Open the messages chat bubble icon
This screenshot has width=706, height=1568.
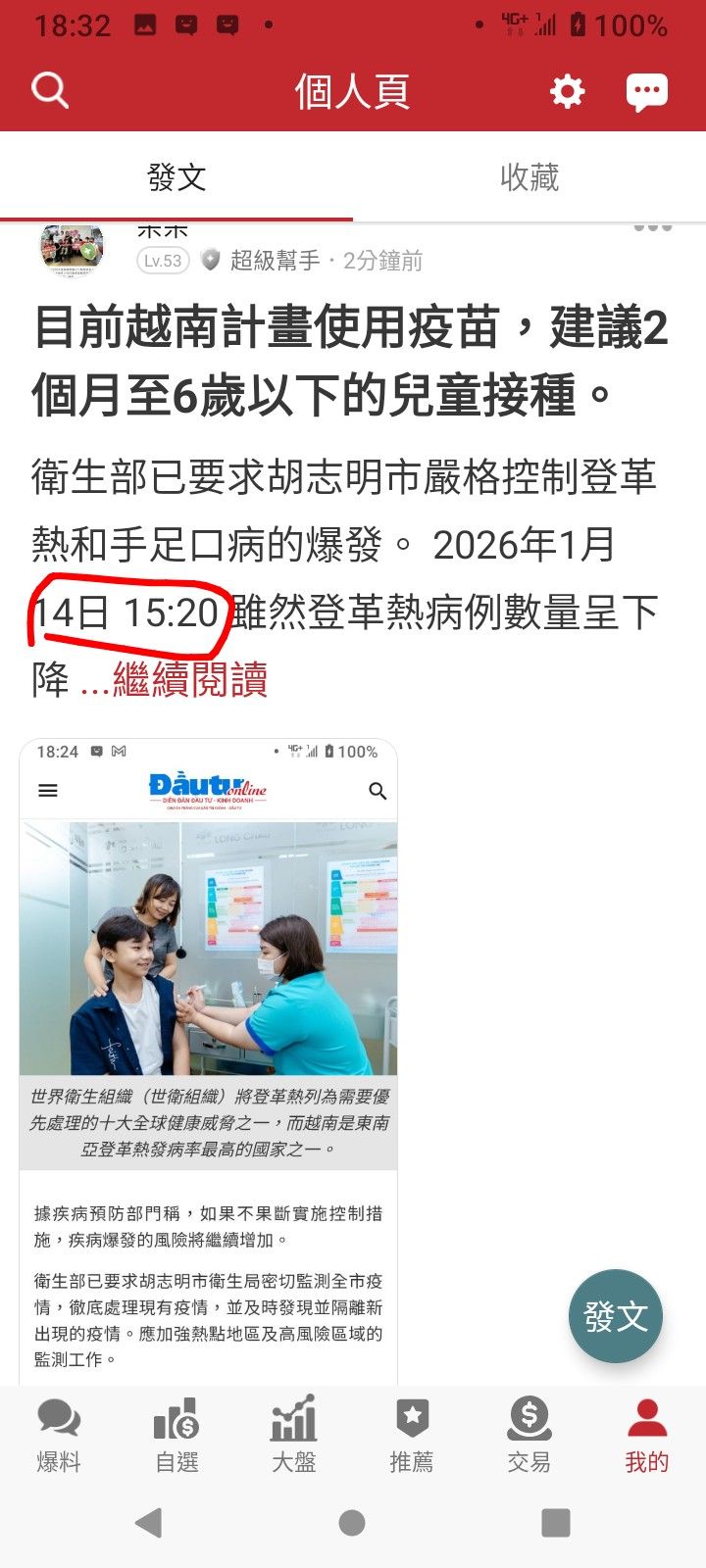(647, 92)
